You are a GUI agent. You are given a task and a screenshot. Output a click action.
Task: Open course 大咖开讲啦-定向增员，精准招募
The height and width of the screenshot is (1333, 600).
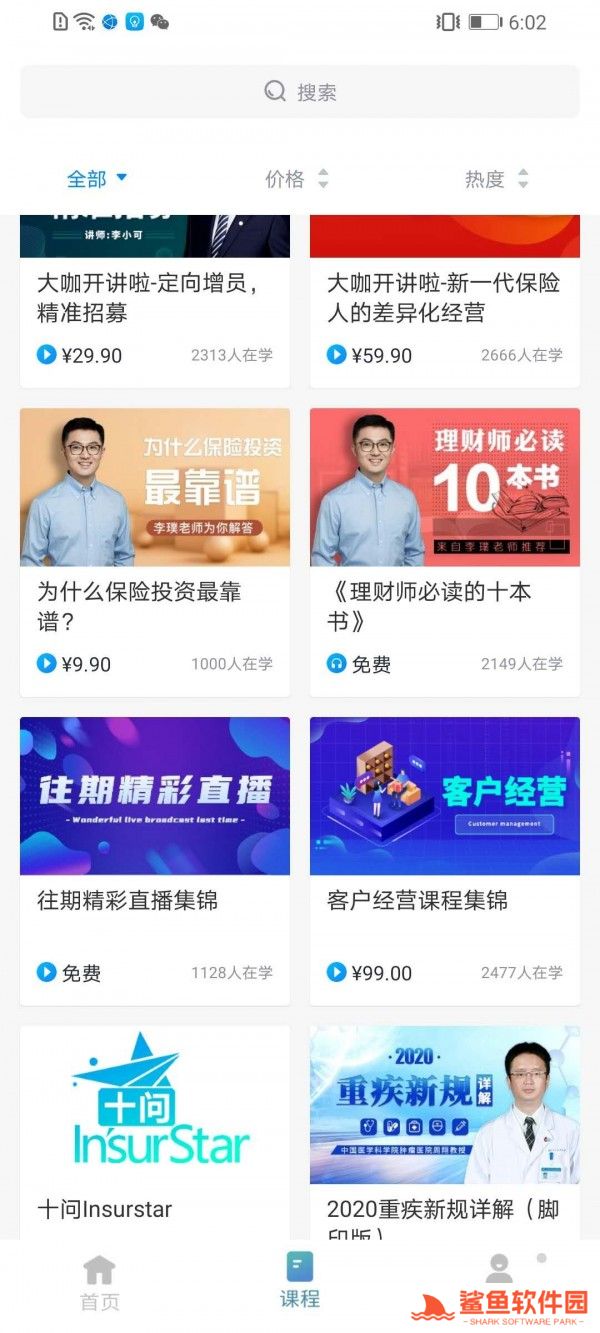(155, 299)
